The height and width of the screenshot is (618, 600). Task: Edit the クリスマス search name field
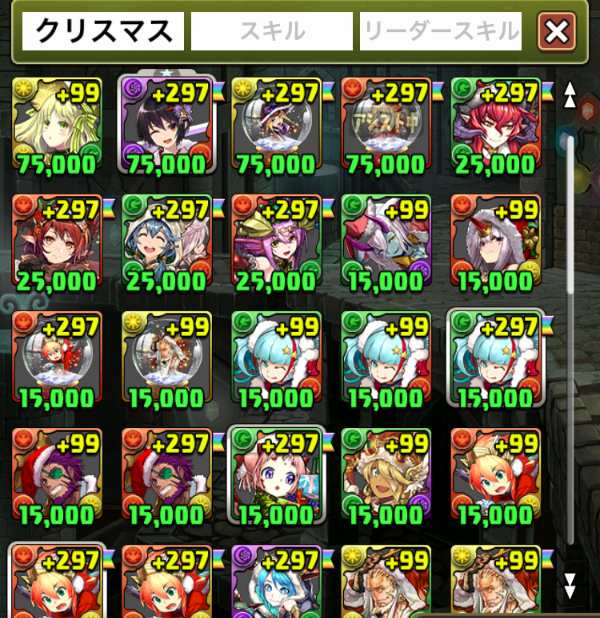103,32
